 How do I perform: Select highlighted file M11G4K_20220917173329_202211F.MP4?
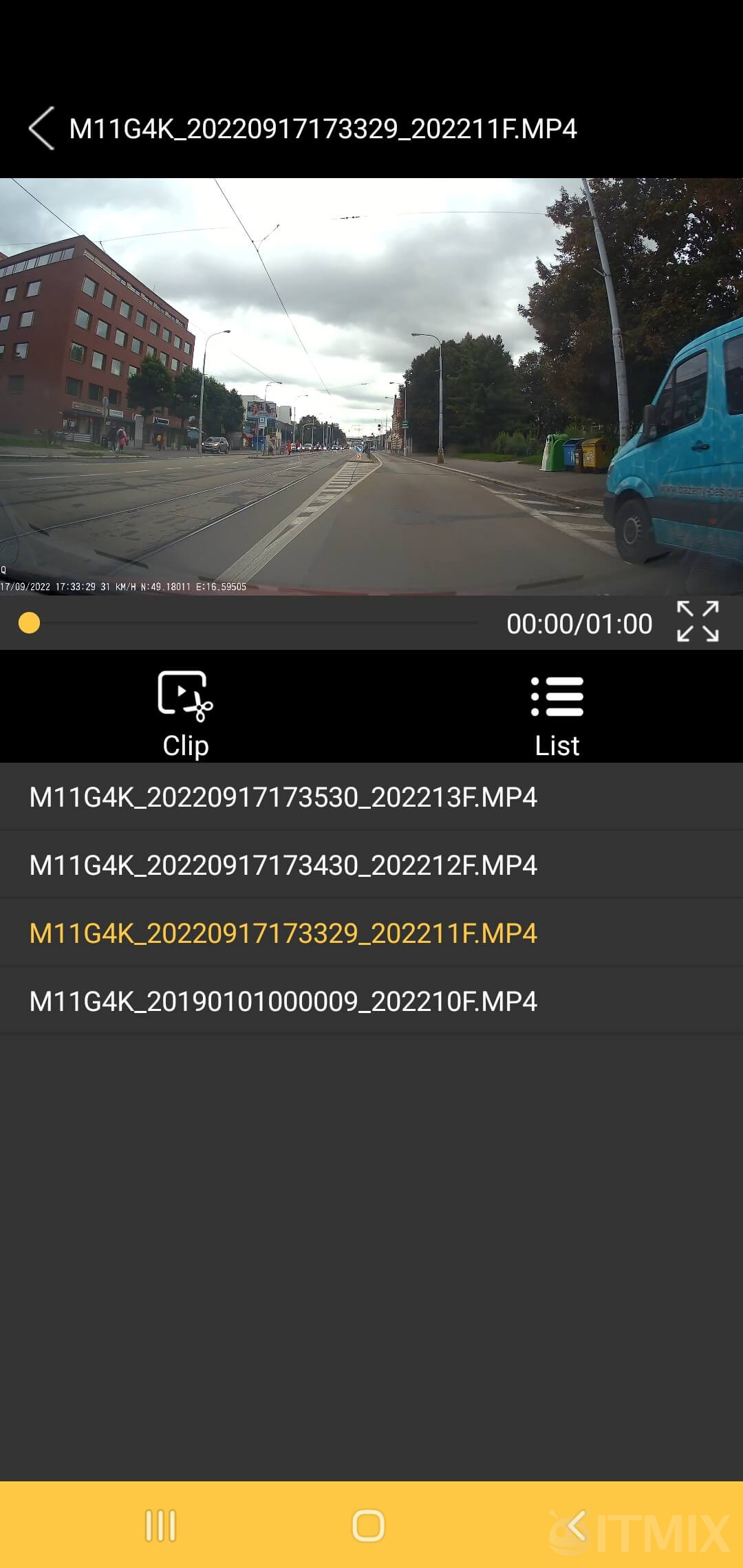click(283, 933)
